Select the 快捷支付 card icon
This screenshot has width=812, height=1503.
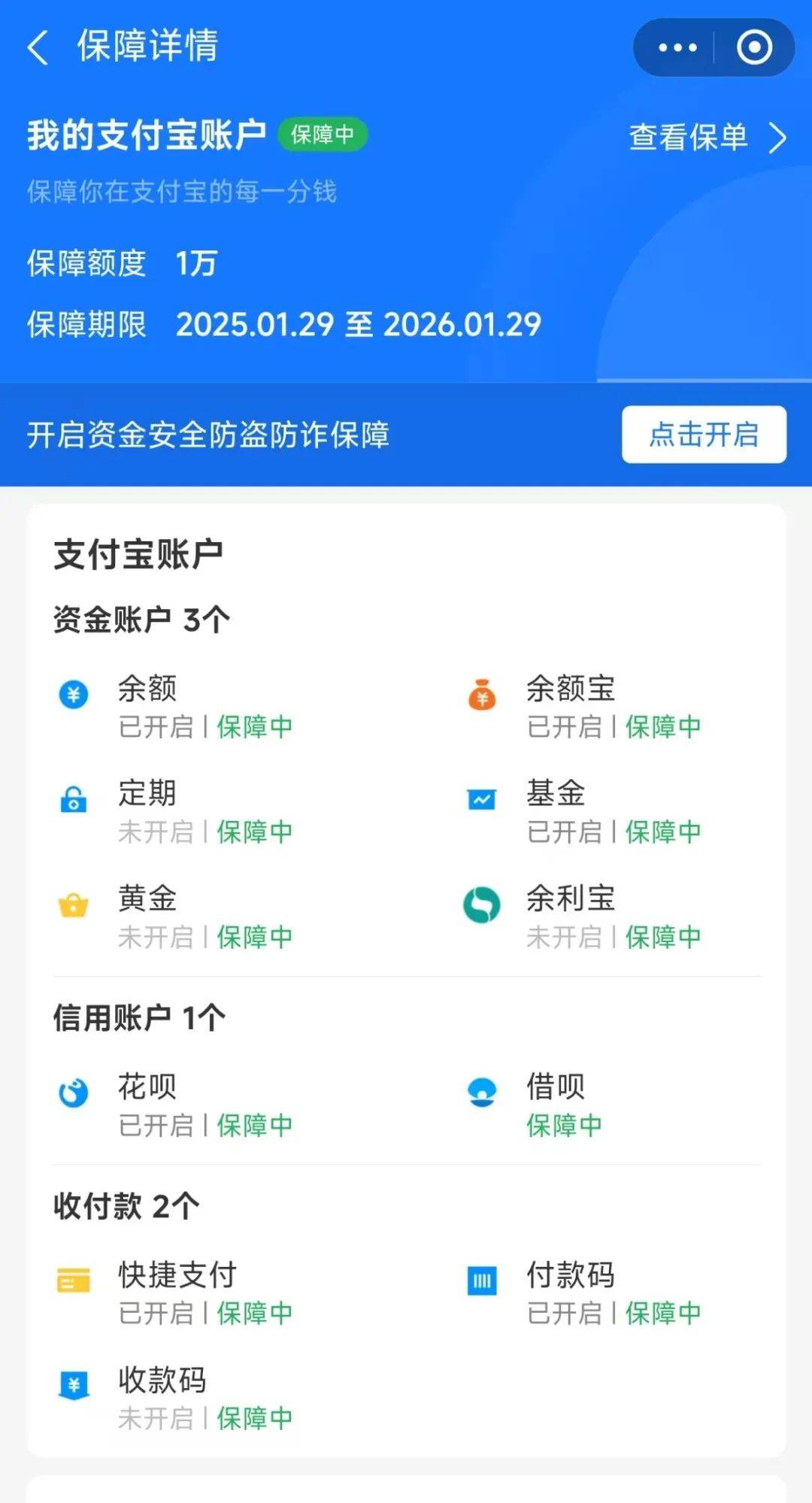click(74, 1280)
